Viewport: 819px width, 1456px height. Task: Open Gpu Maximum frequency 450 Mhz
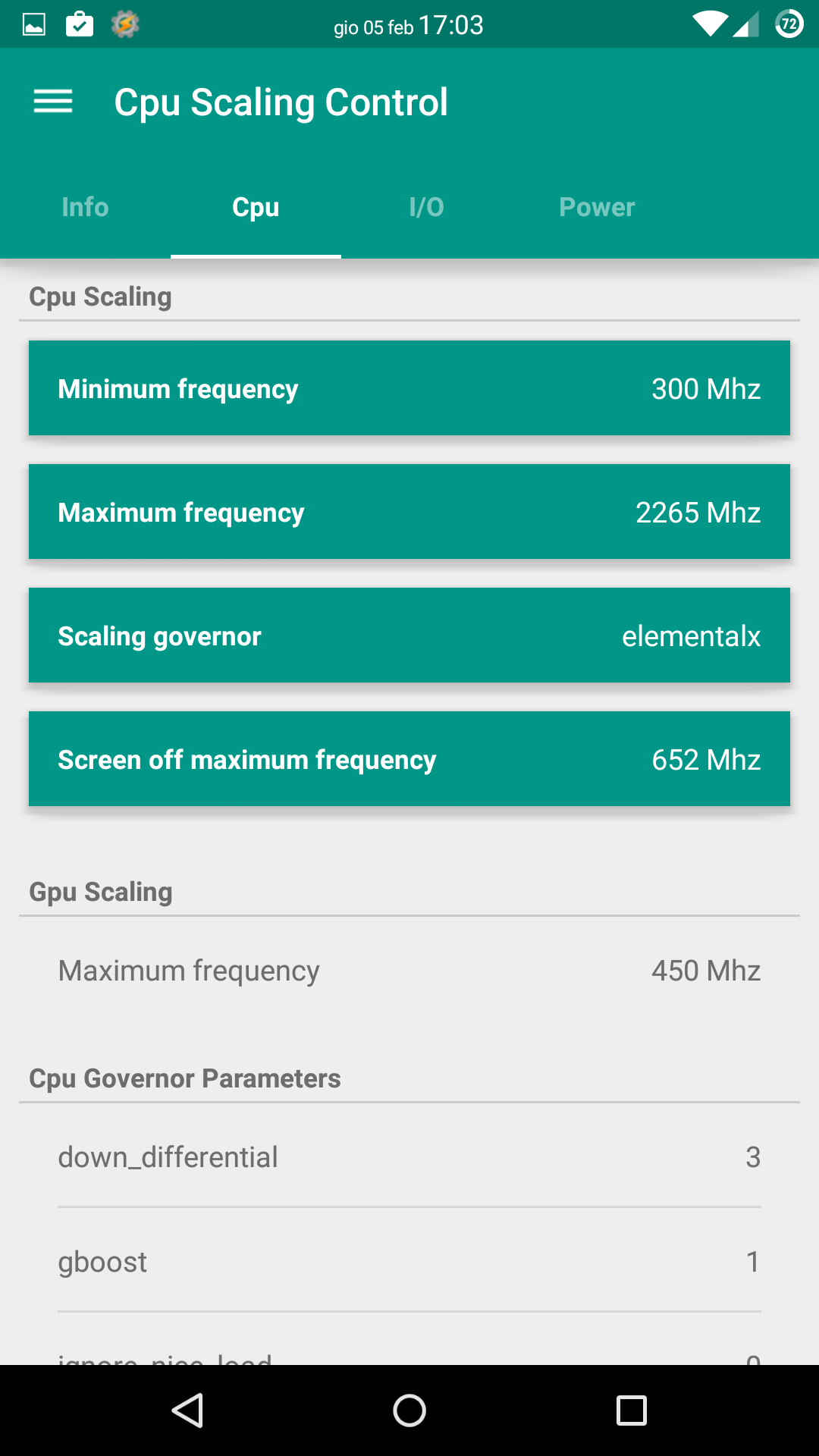pos(409,971)
